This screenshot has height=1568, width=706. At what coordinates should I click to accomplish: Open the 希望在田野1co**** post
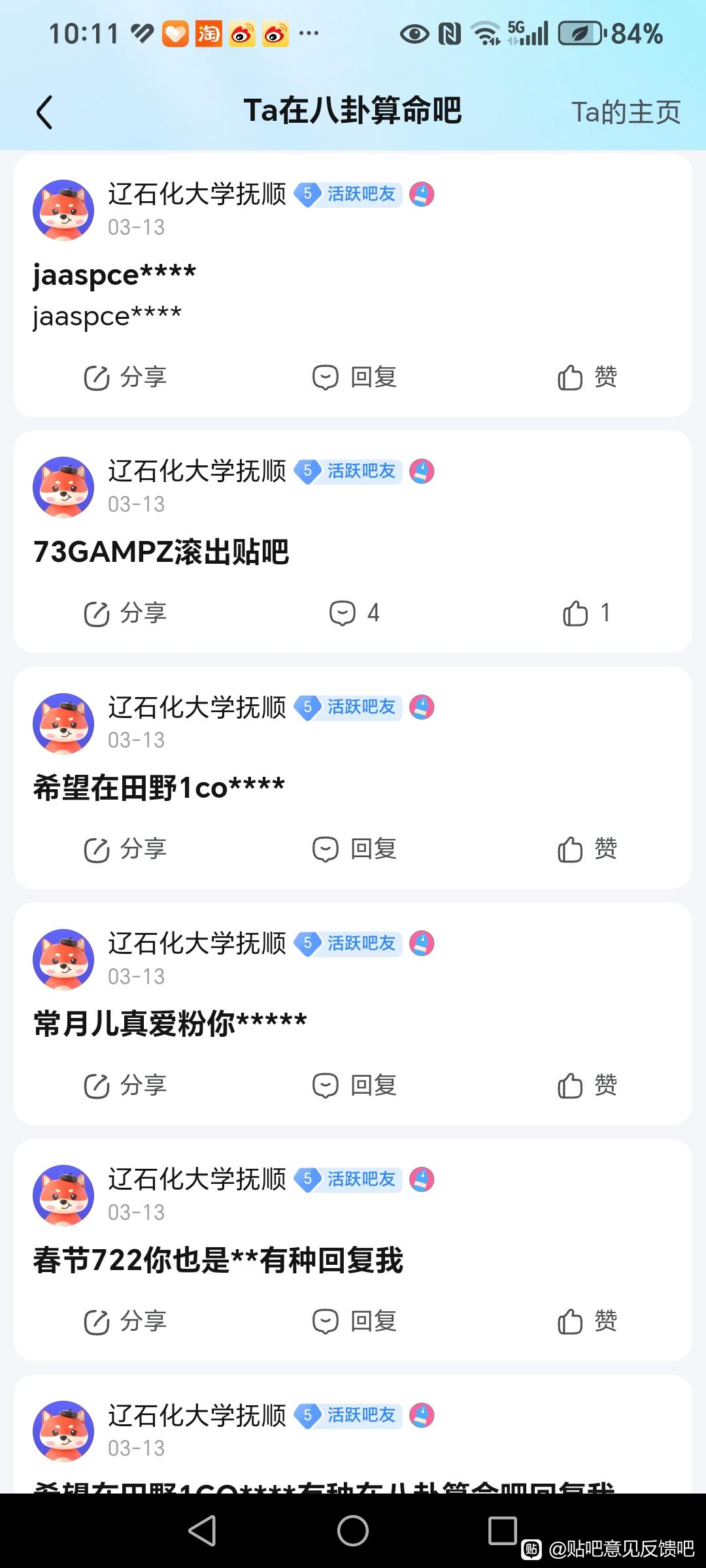(159, 788)
